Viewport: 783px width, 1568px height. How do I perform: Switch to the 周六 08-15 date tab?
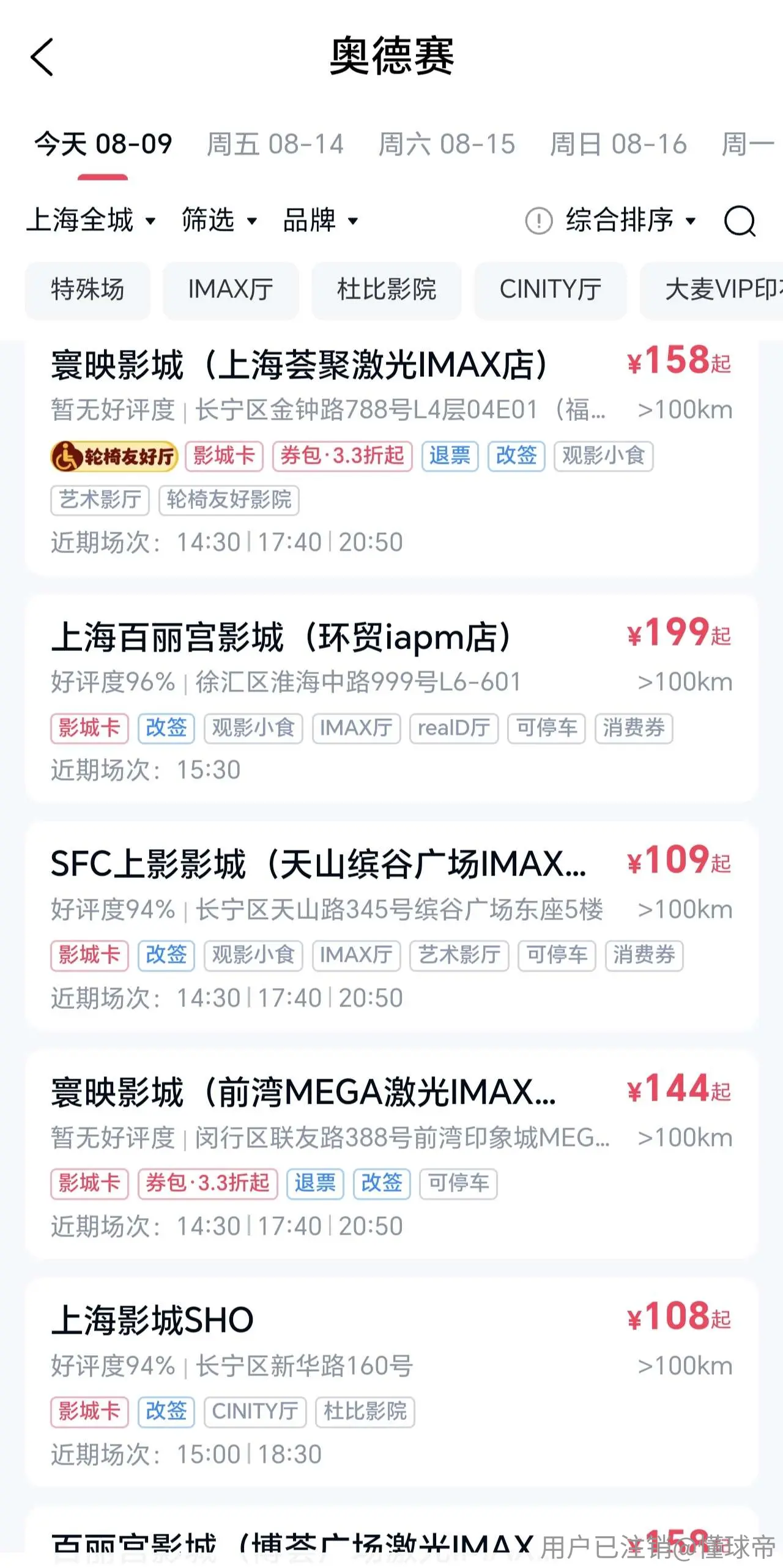point(447,144)
